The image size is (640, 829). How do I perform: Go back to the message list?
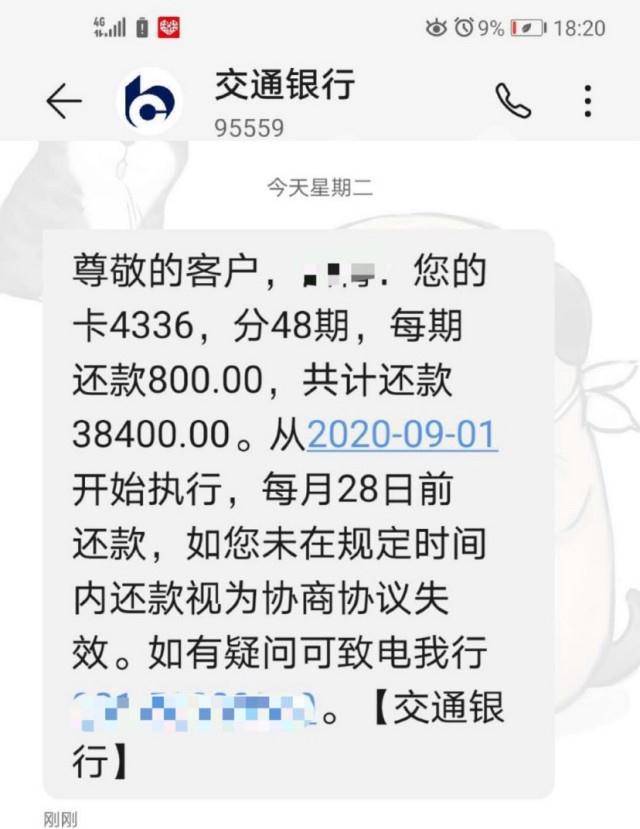[63, 102]
